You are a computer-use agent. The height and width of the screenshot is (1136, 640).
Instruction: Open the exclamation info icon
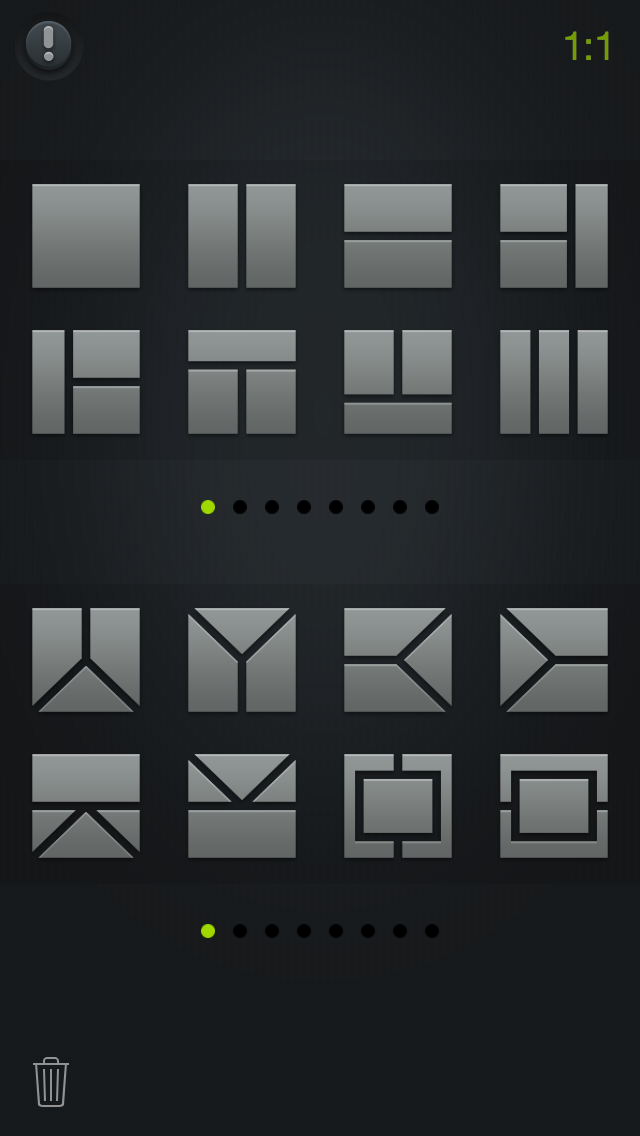coord(48,45)
